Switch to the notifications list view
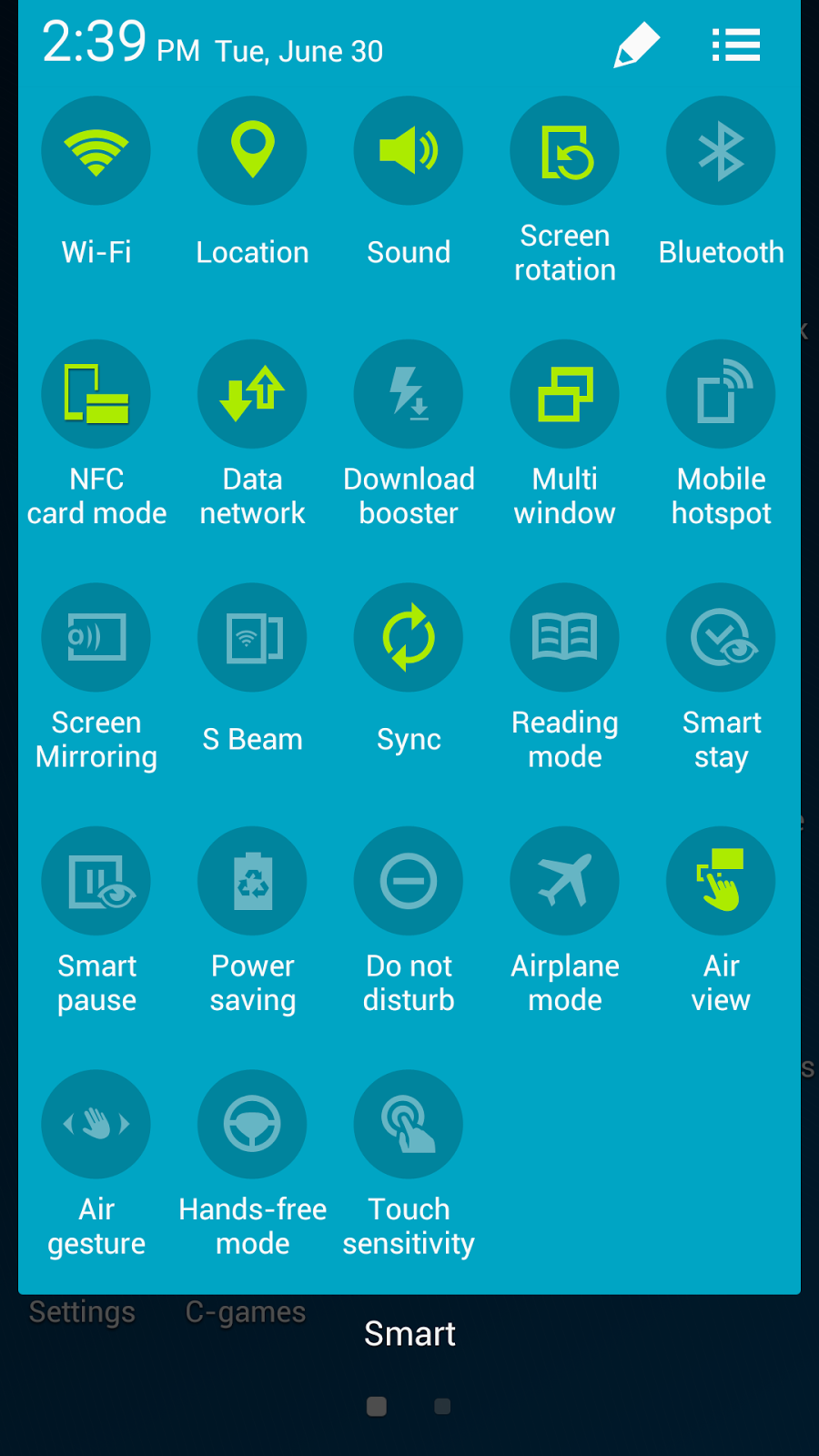The image size is (819, 1456). coord(735,45)
